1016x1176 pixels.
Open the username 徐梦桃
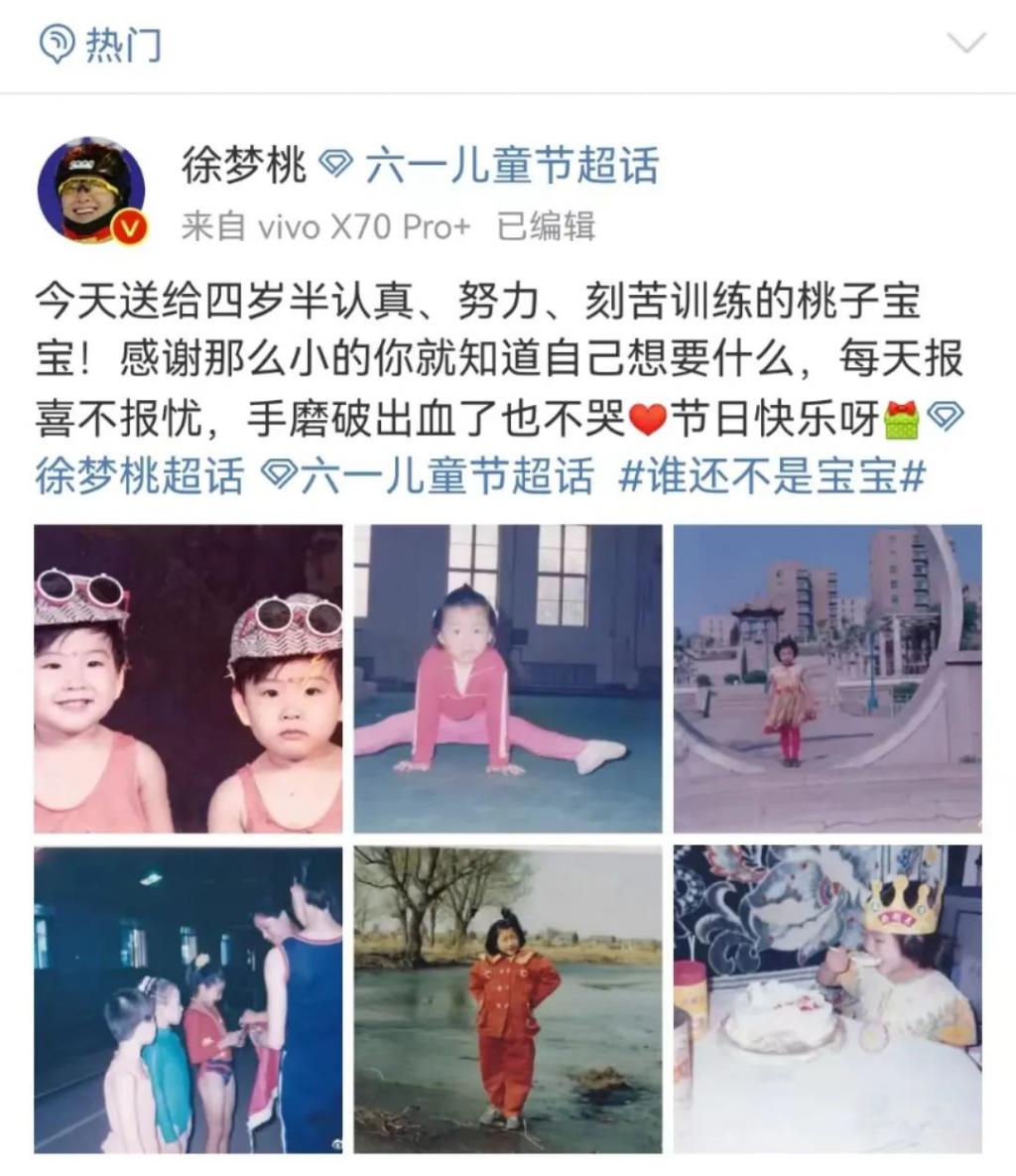243,165
